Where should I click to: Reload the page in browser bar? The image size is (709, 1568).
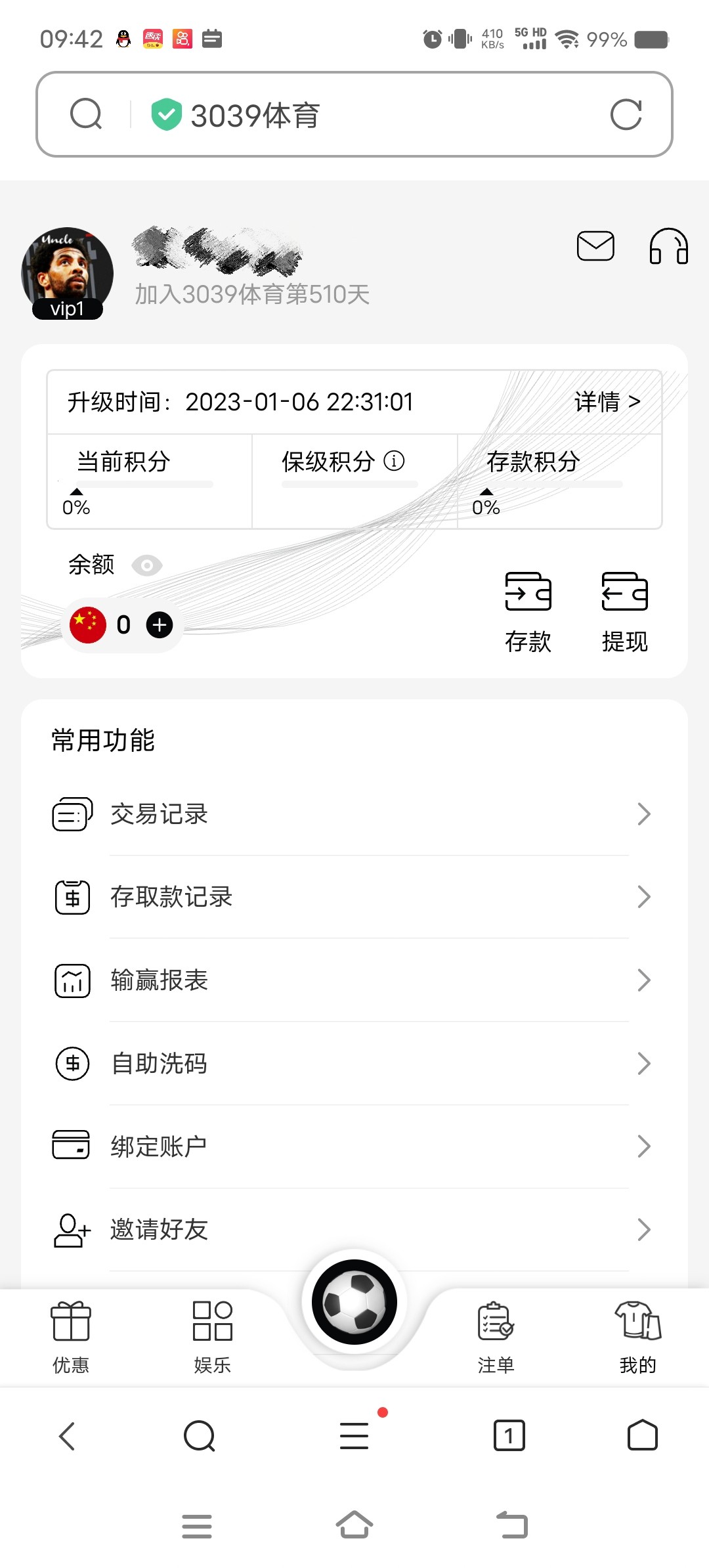[x=626, y=115]
